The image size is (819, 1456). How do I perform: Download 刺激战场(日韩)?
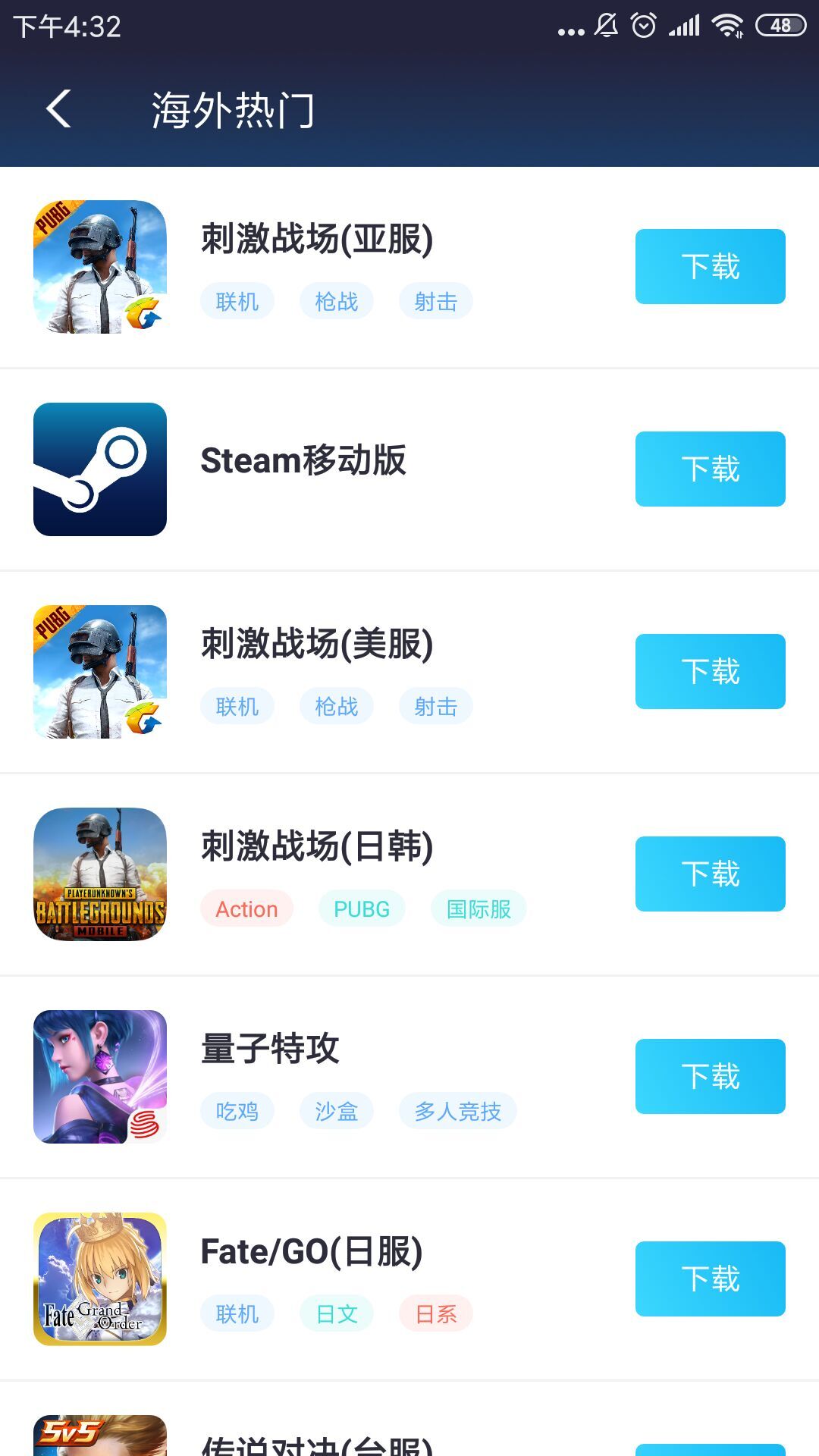tap(710, 874)
